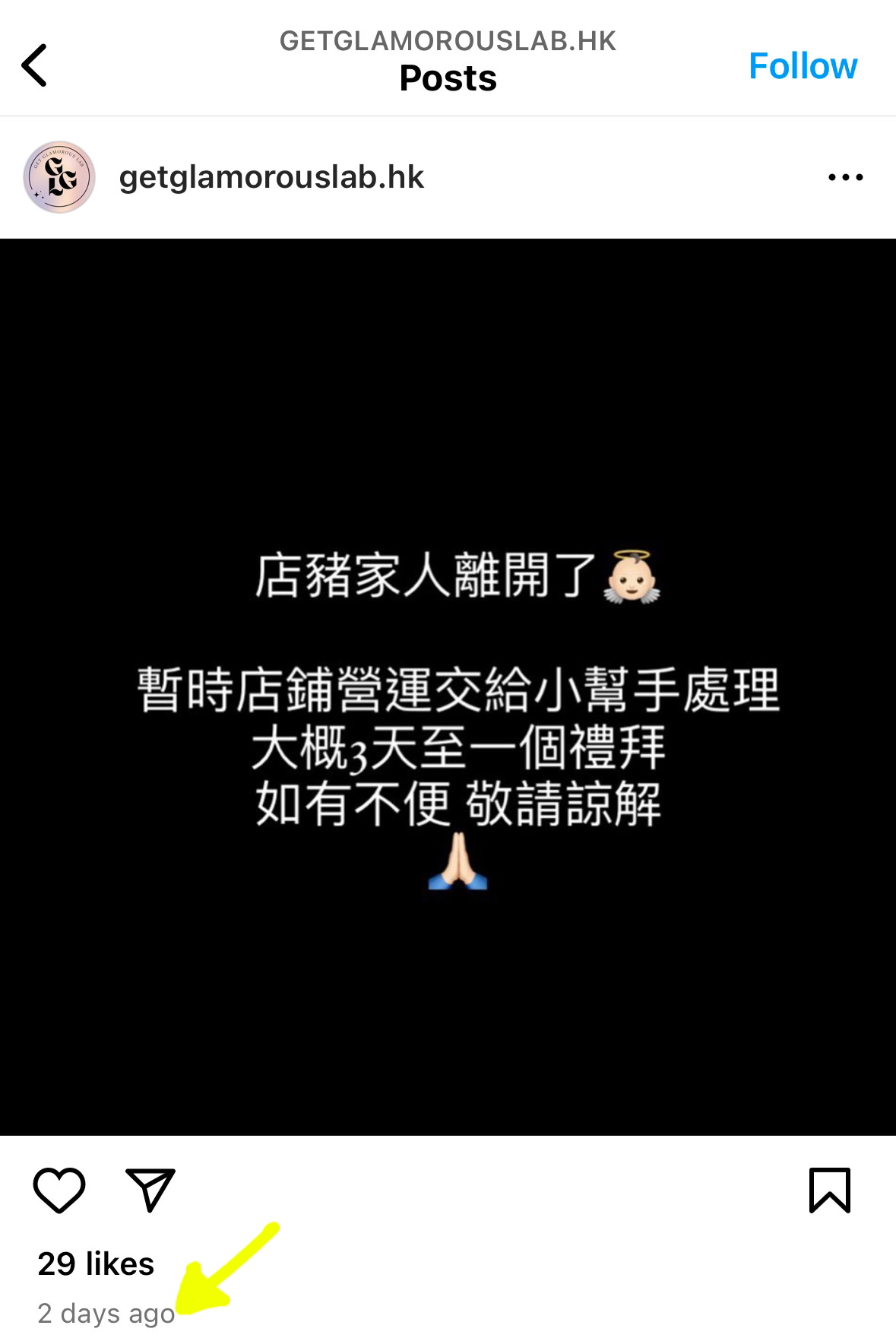Open the getglamorouslab.hk username link
Screen dimensions: 896x1338
click(271, 177)
